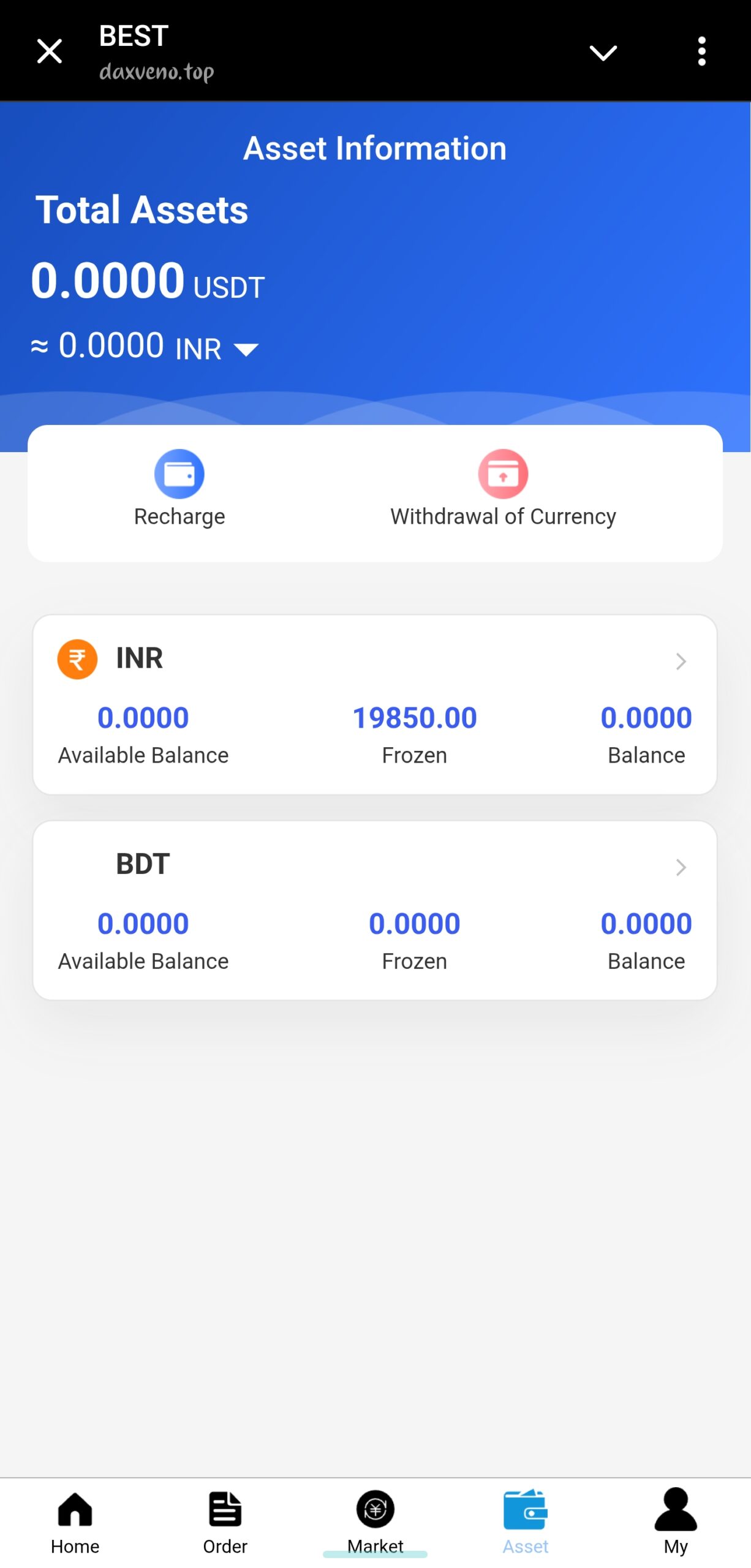
Task: Go to the Home tab
Action: pyautogui.click(x=75, y=1522)
